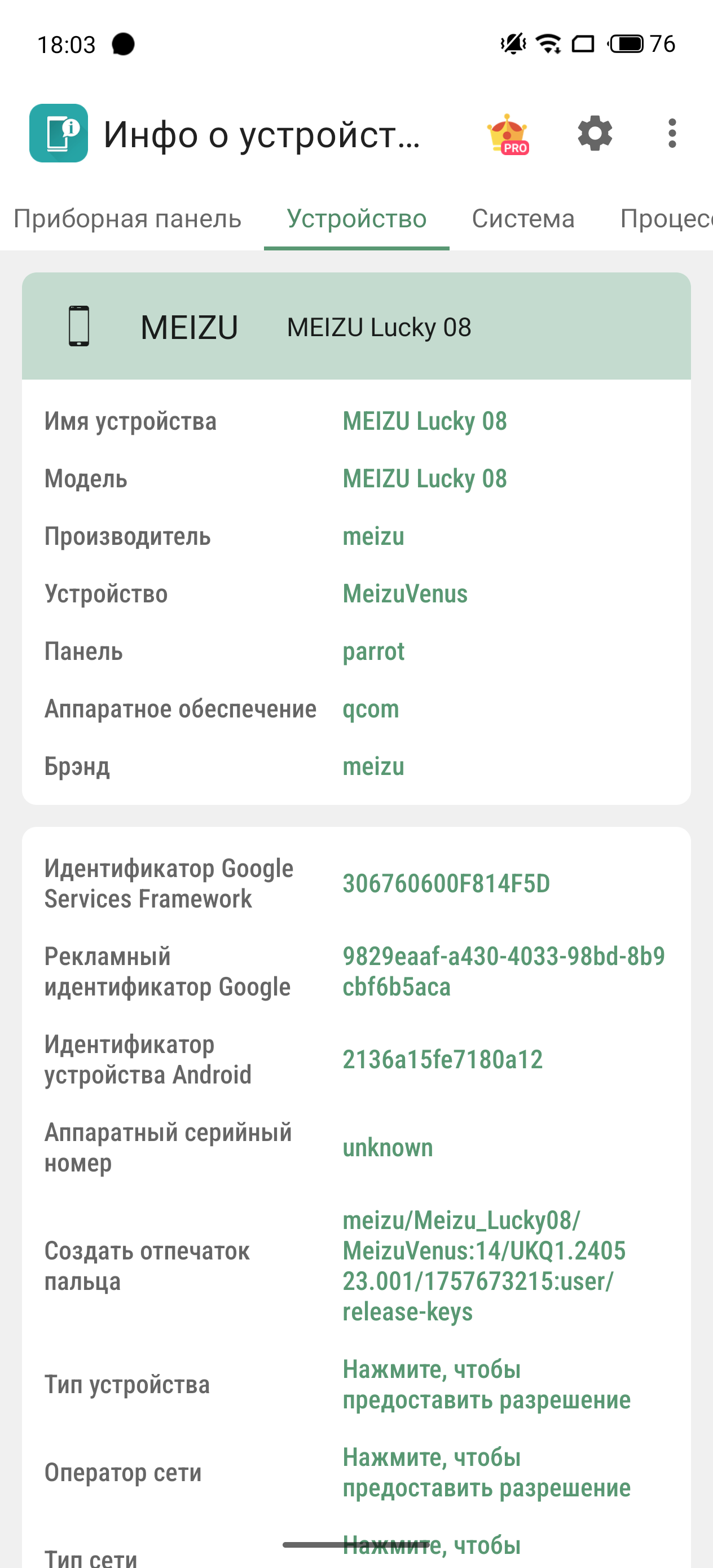
Task: Open the three-dot overflow menu
Action: click(672, 133)
